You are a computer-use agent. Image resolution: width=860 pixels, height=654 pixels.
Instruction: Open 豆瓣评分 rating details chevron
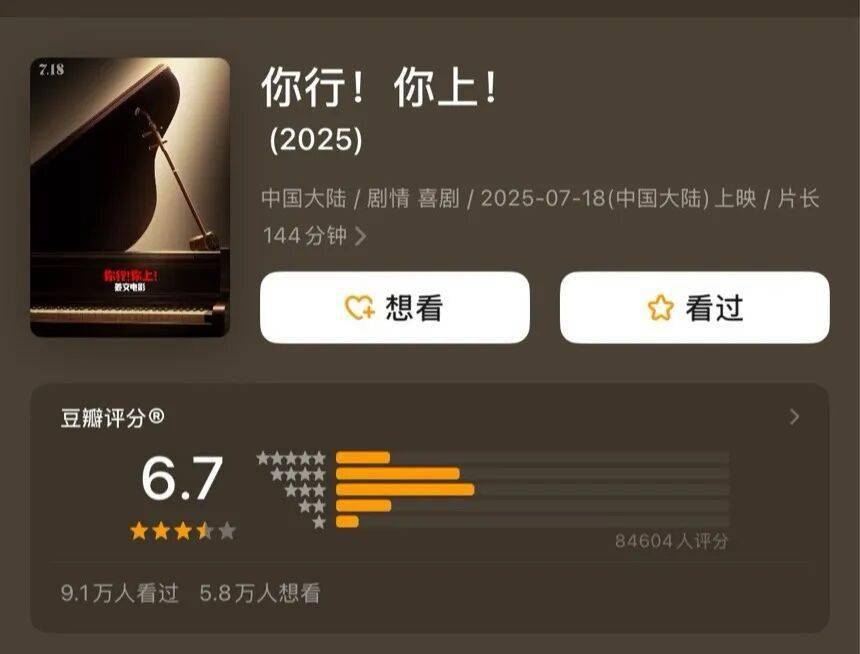[x=794, y=417]
